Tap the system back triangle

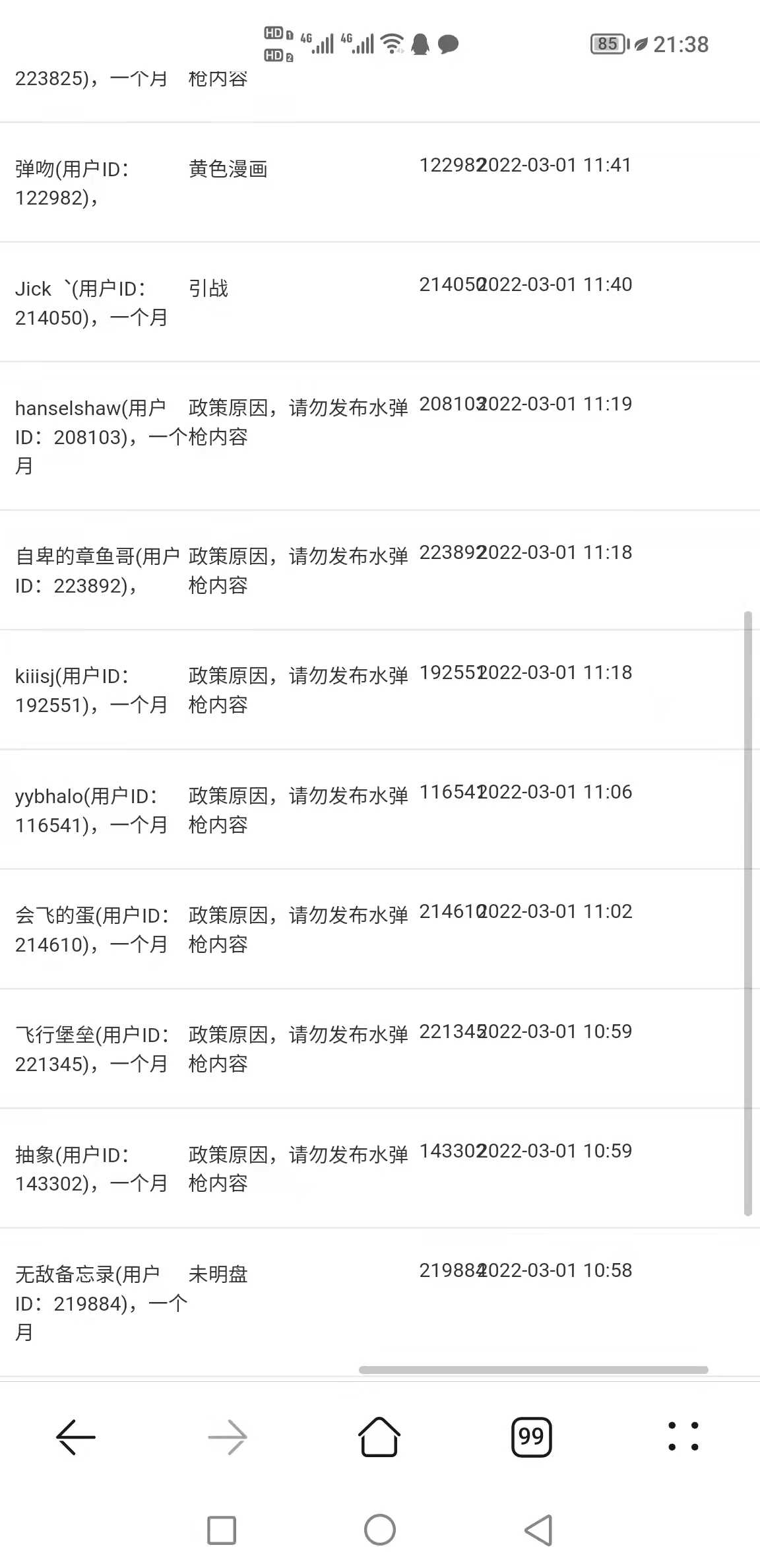[538, 1530]
